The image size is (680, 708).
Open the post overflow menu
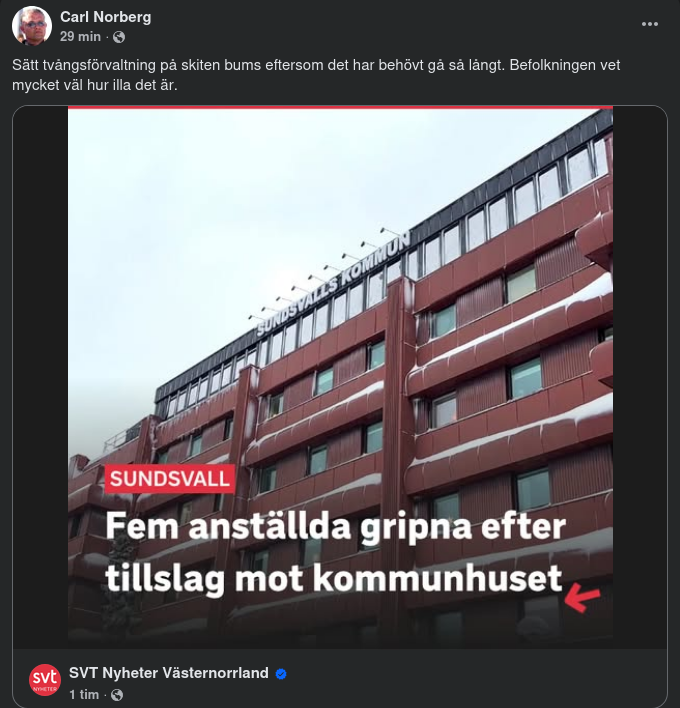tap(650, 24)
